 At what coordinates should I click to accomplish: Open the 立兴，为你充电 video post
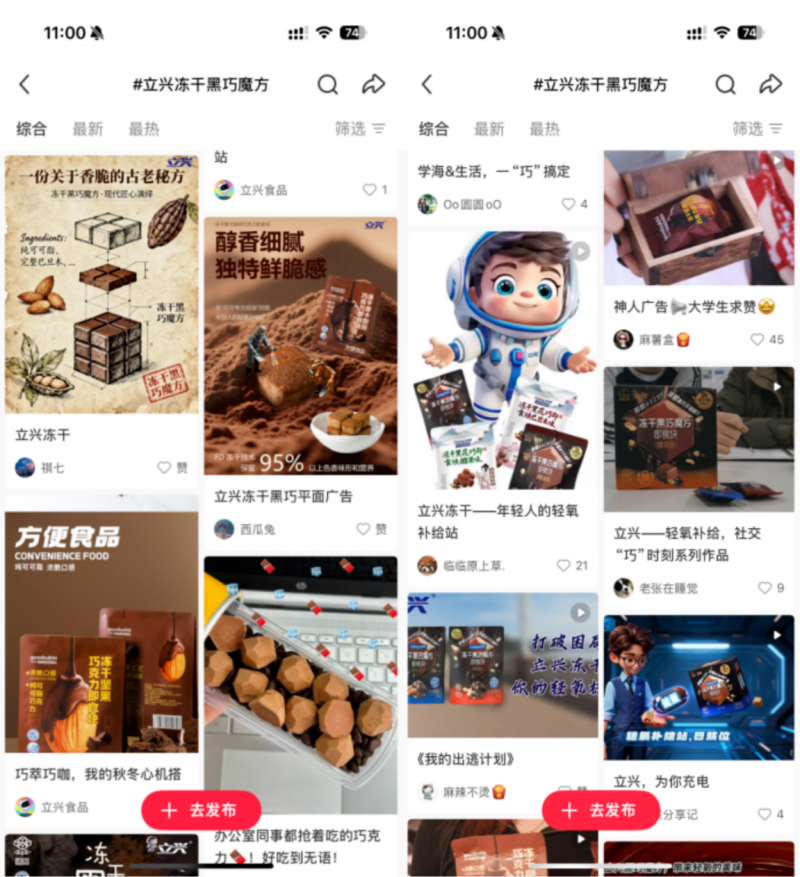click(x=698, y=688)
